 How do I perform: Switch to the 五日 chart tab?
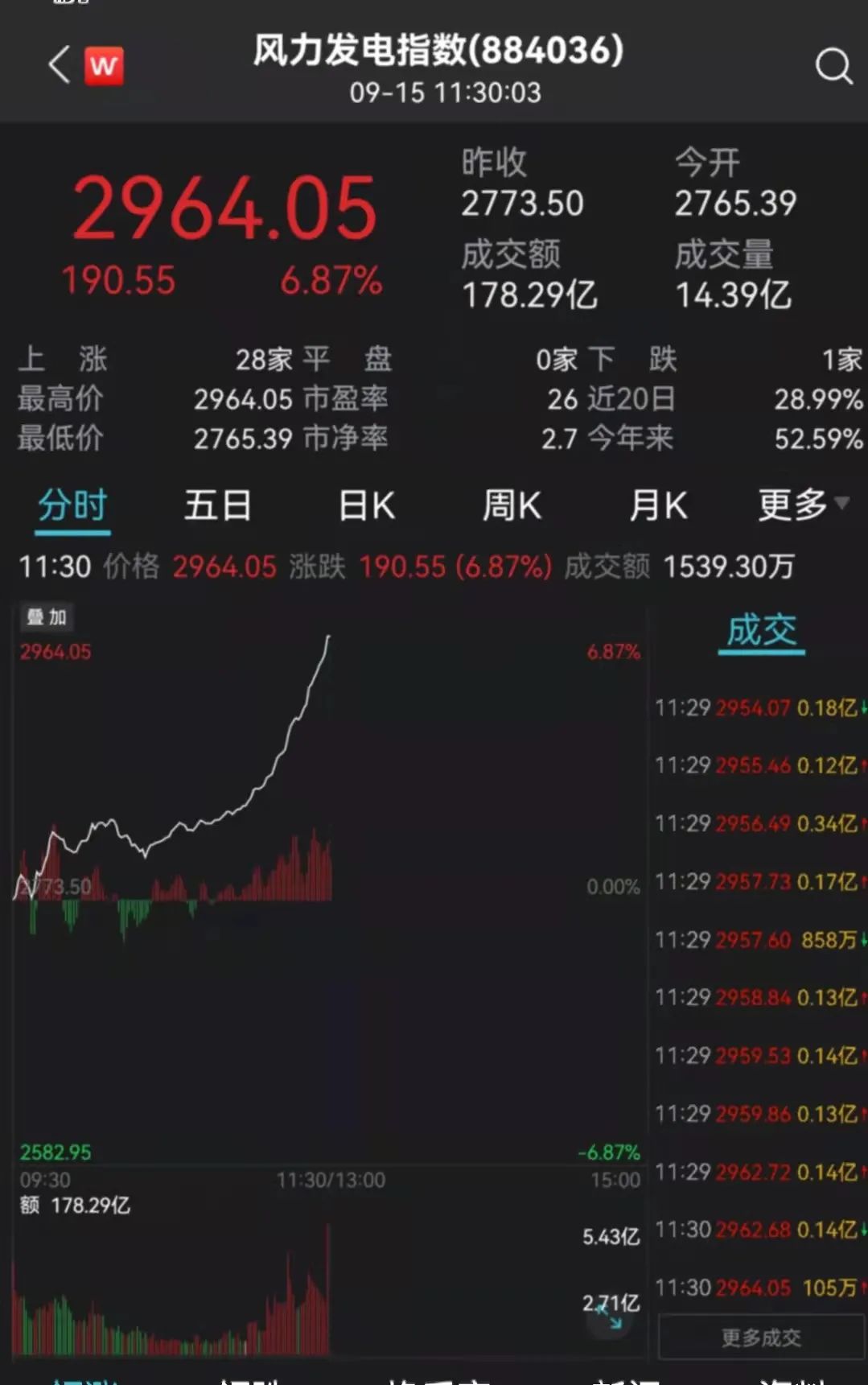click(x=217, y=506)
